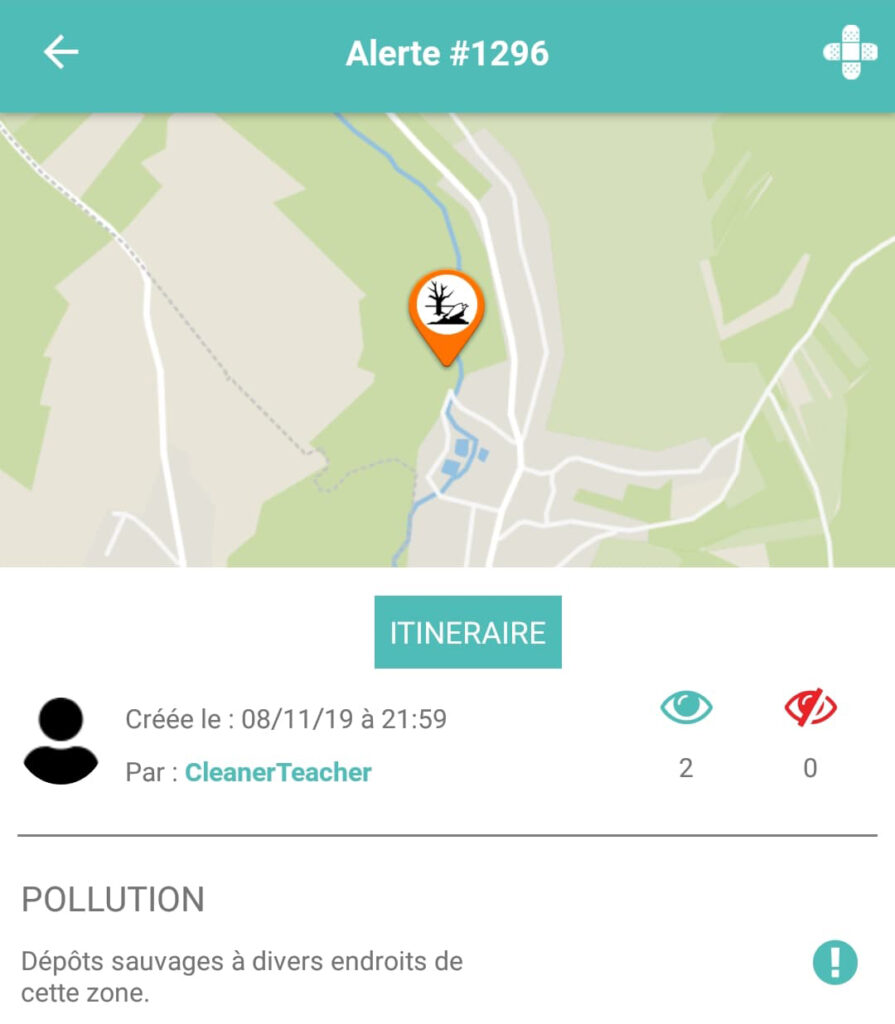This screenshot has height=1024, width=895.
Task: Confirm seeing the alert with eye icon
Action: [686, 708]
